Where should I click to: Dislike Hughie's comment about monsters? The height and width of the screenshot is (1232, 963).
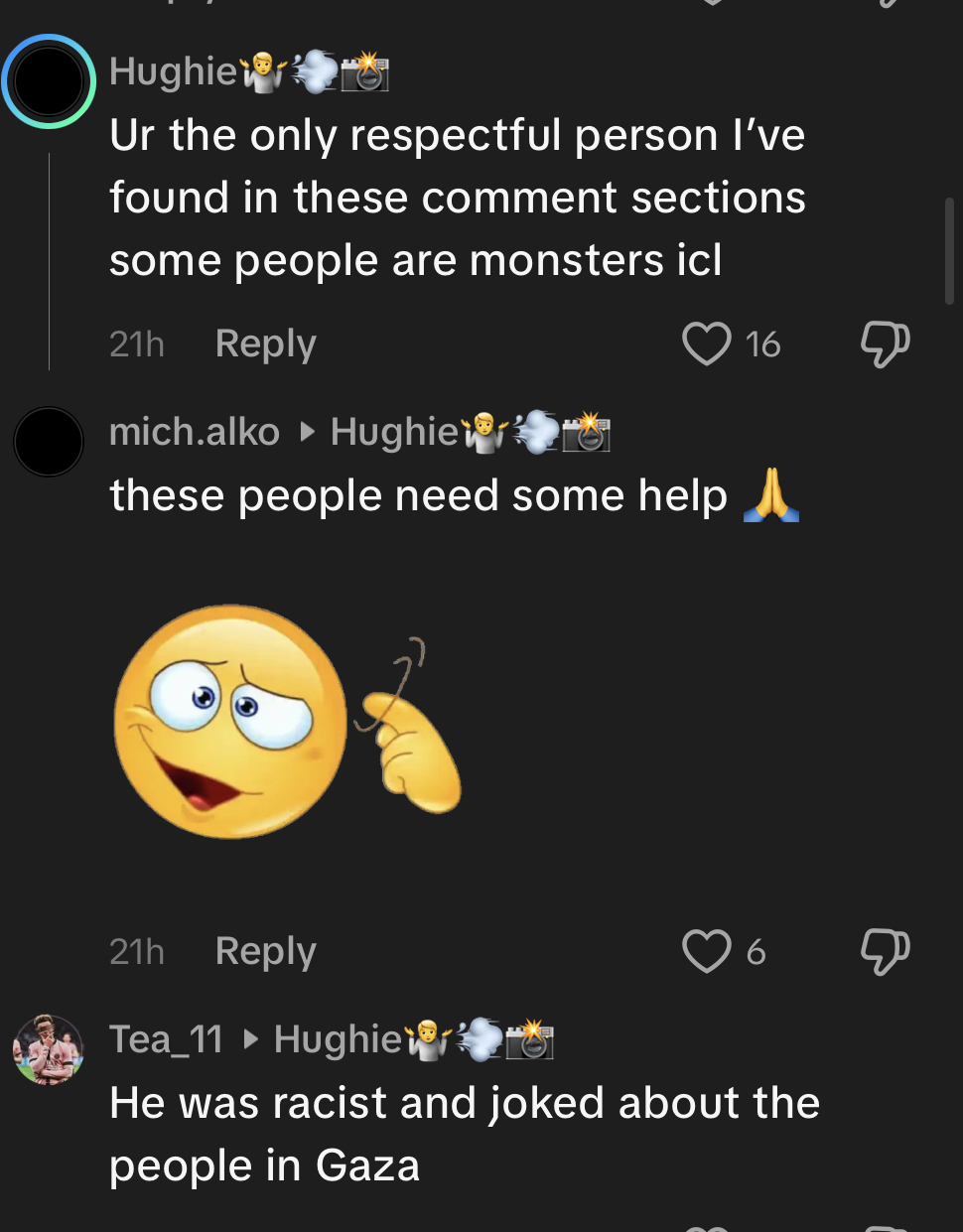(x=884, y=344)
